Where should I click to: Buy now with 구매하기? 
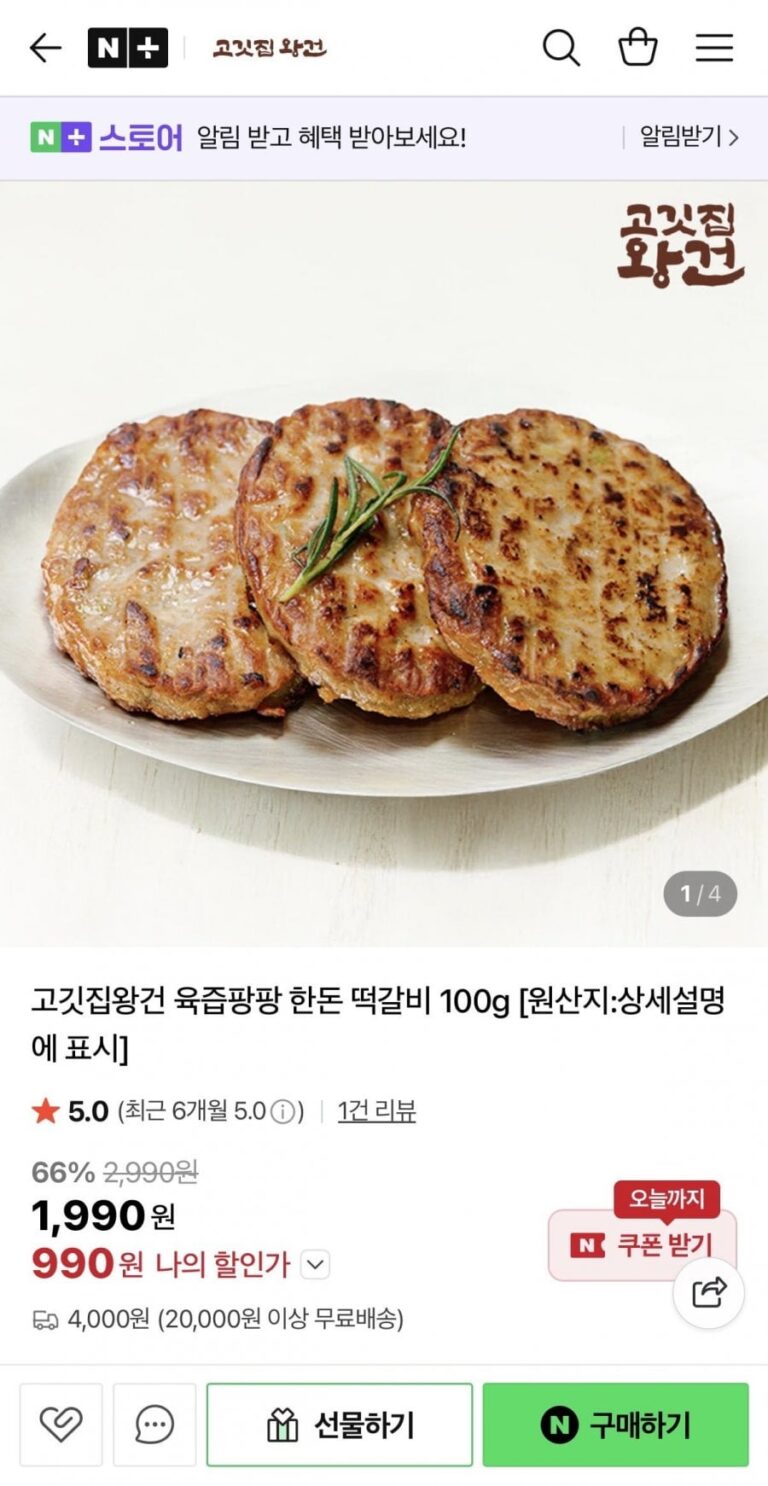point(615,1424)
